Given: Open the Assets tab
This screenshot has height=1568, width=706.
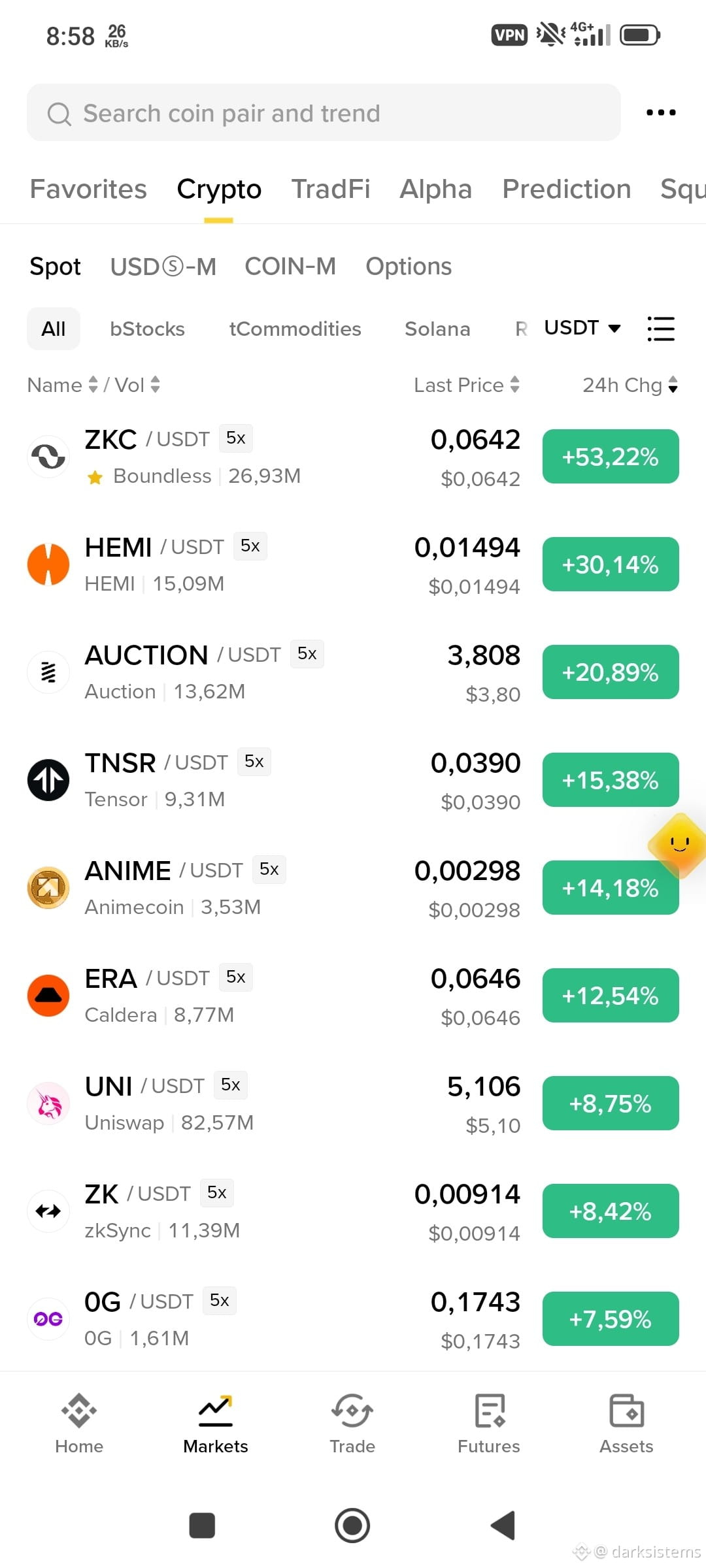Looking at the screenshot, I should [x=626, y=1424].
